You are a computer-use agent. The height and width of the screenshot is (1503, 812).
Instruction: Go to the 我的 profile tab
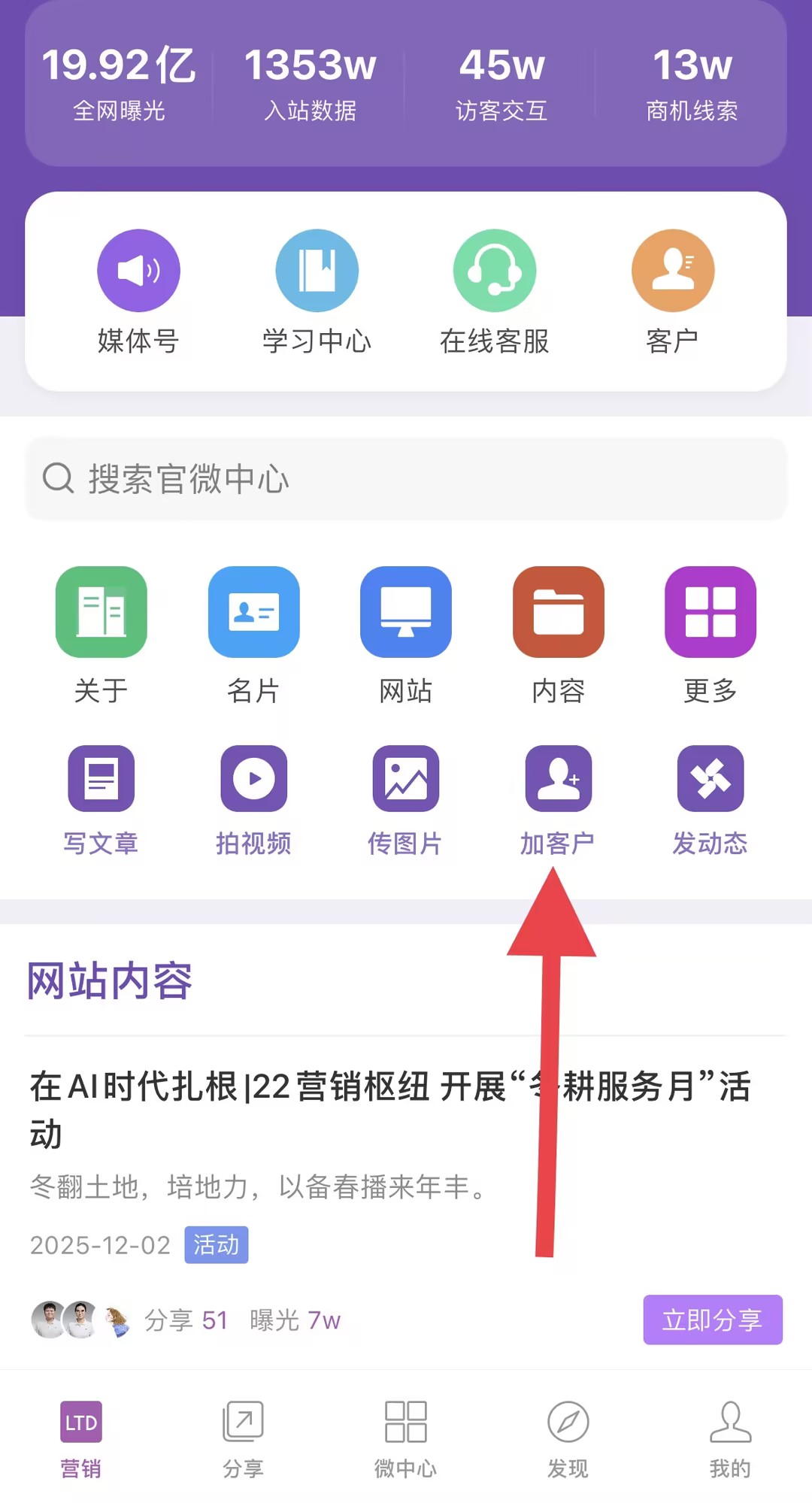(x=730, y=1438)
